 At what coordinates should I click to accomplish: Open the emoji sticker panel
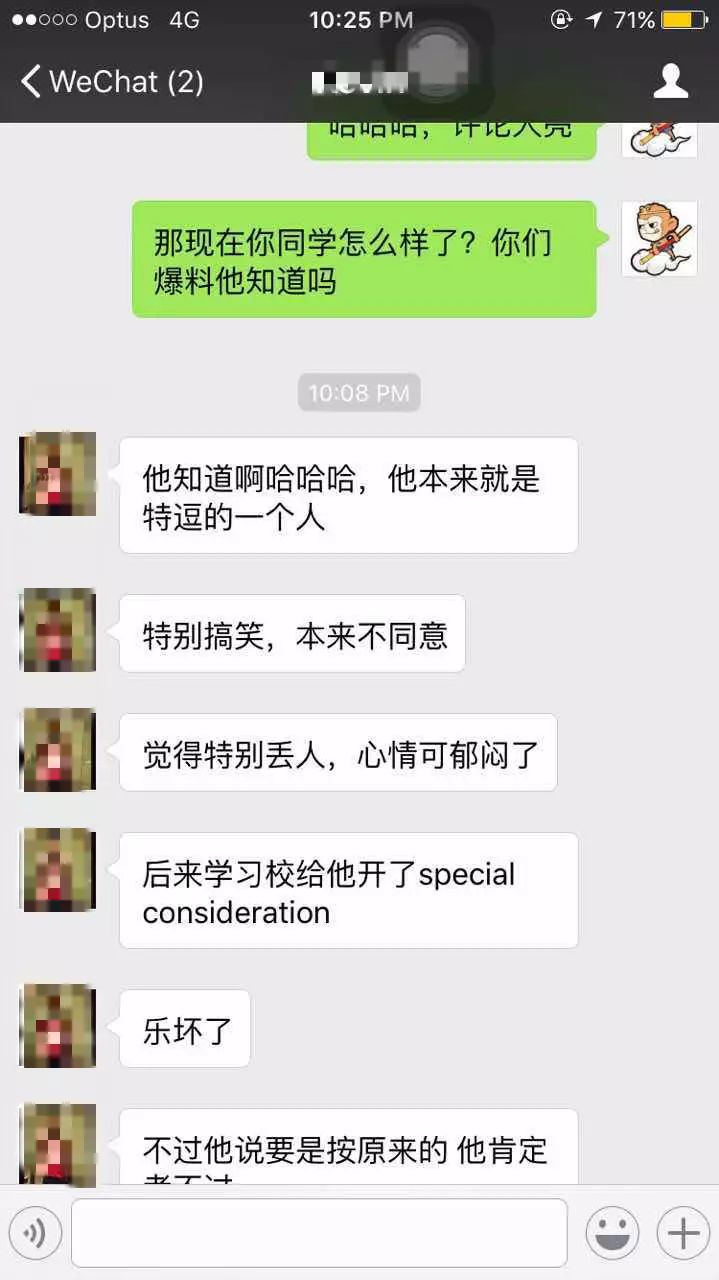pos(612,1233)
